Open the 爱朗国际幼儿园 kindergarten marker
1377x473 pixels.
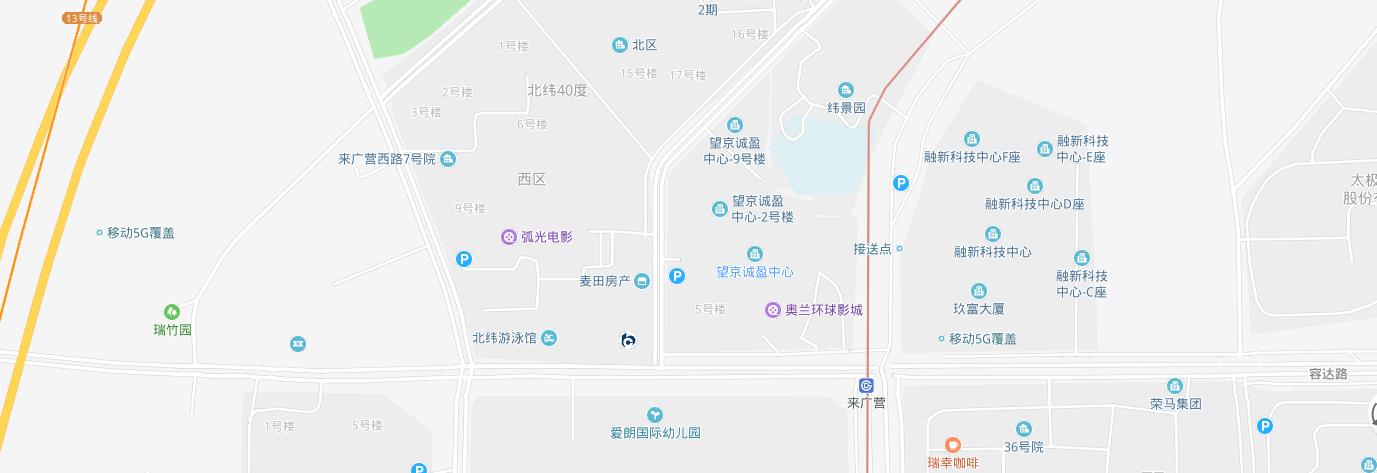click(655, 414)
